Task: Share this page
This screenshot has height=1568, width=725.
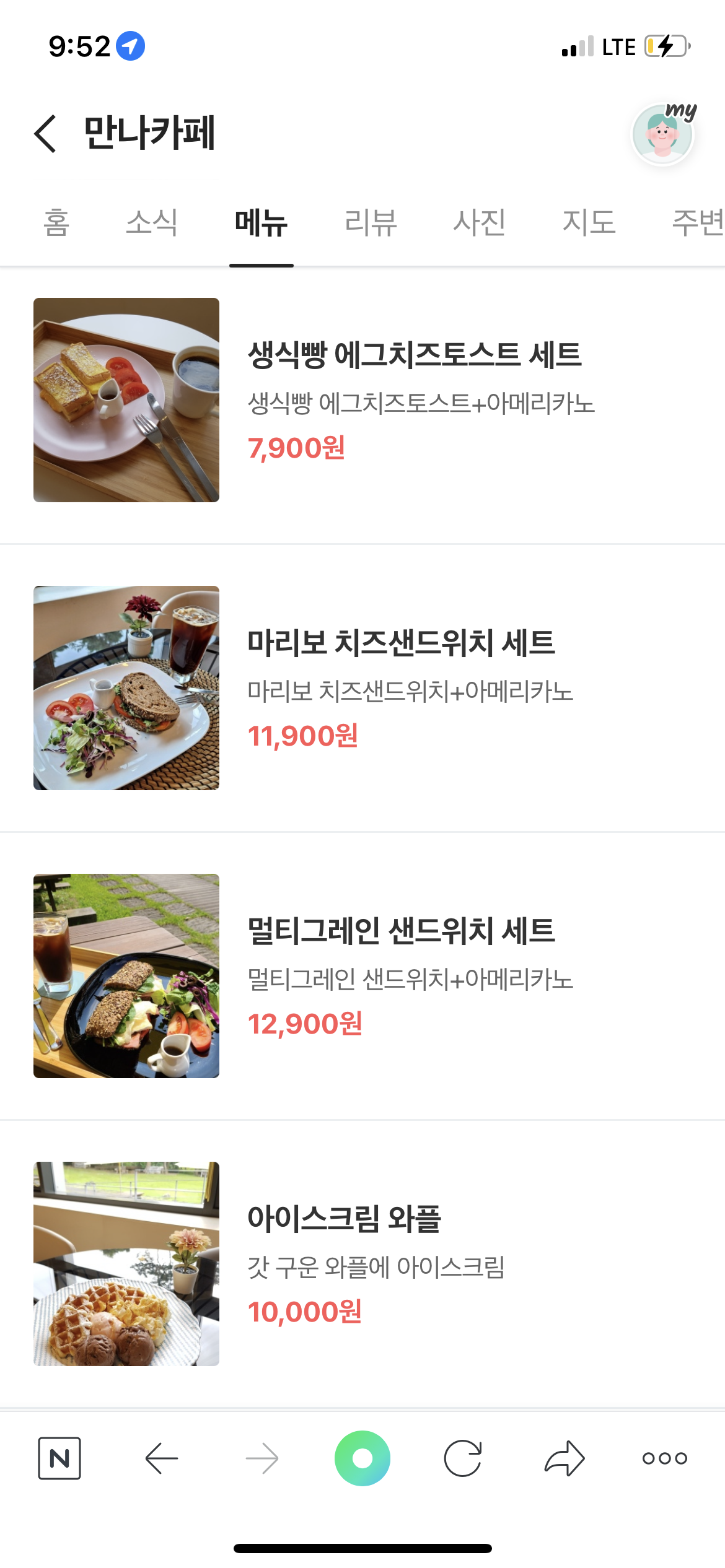Action: (x=565, y=1458)
